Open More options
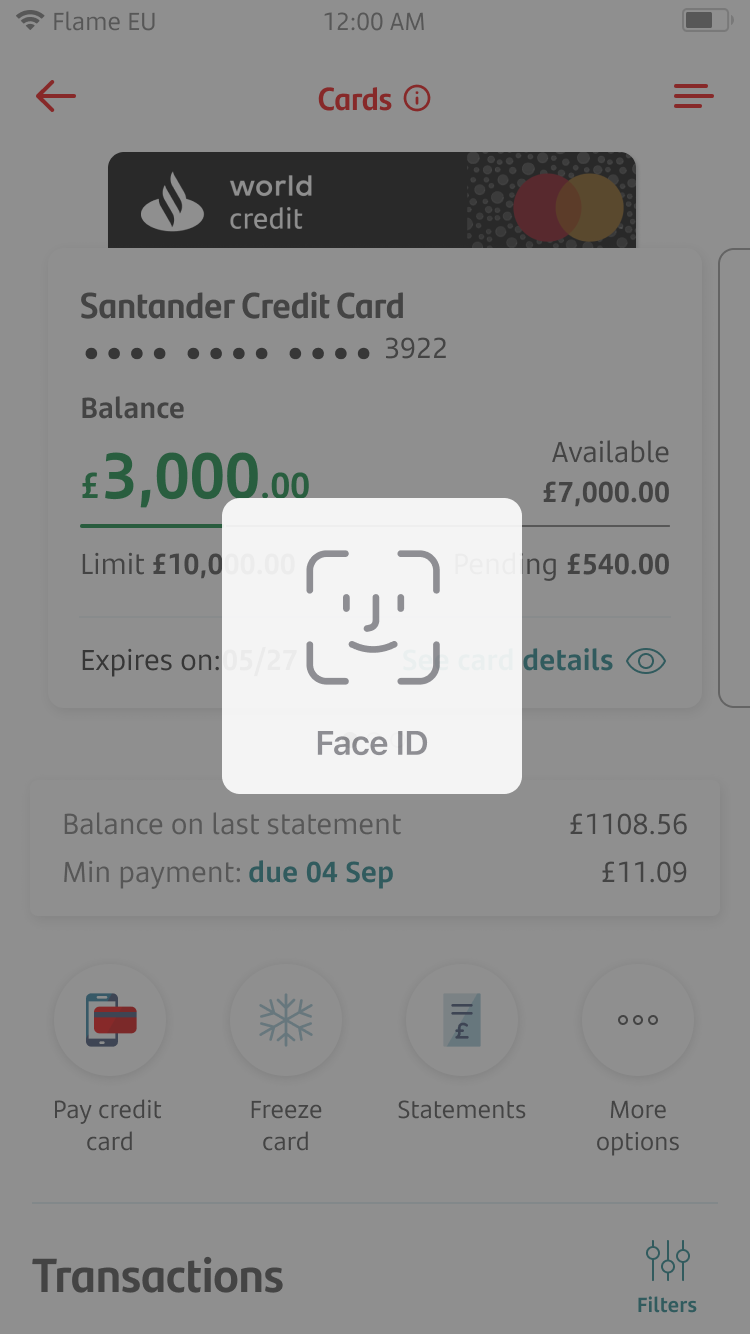Image resolution: width=750 pixels, height=1334 pixels. click(x=638, y=1021)
